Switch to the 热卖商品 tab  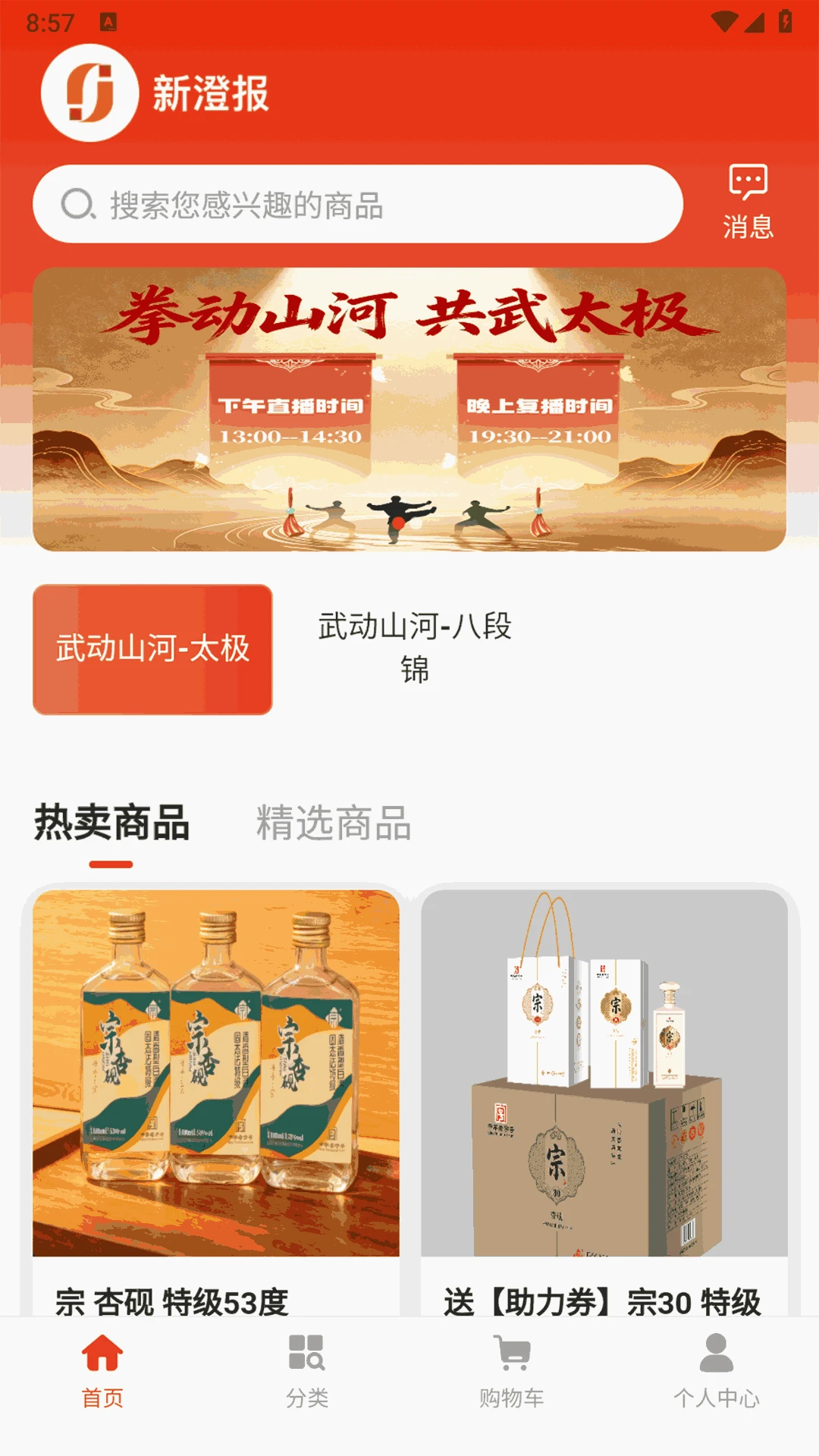pos(111,824)
